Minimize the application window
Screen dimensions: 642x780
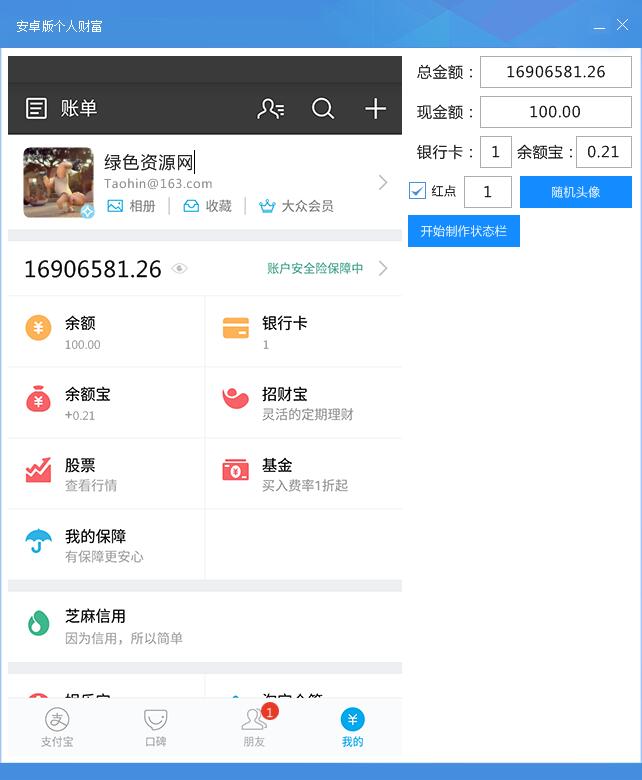coord(600,25)
